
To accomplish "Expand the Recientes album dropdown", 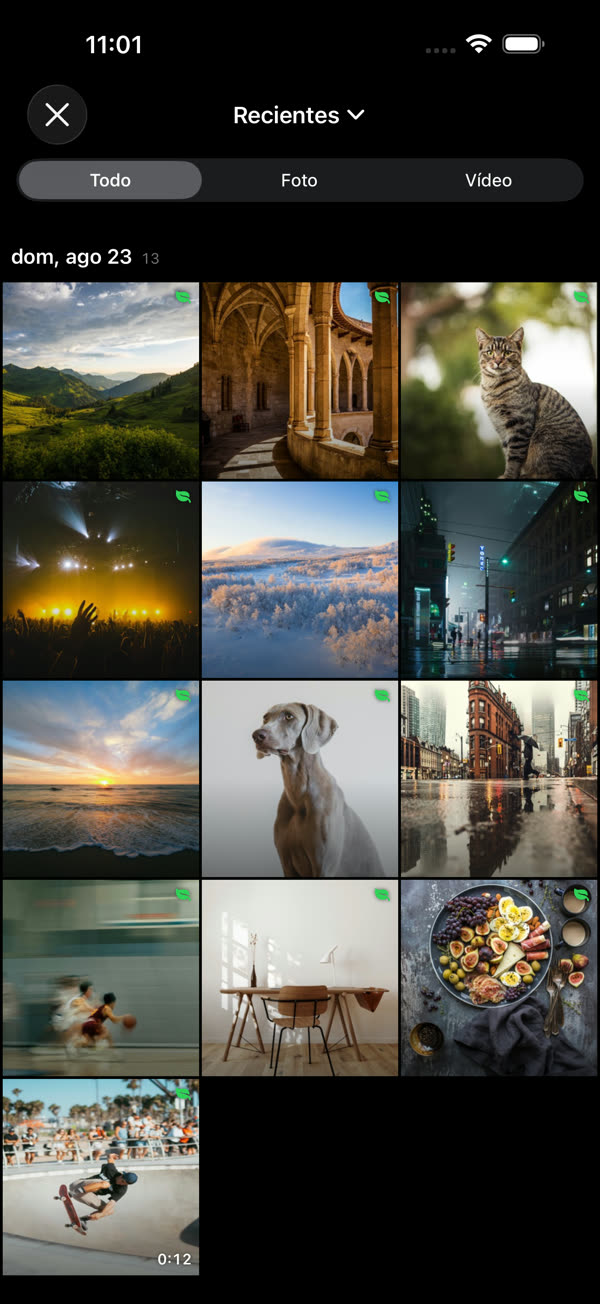I will click(x=299, y=115).
